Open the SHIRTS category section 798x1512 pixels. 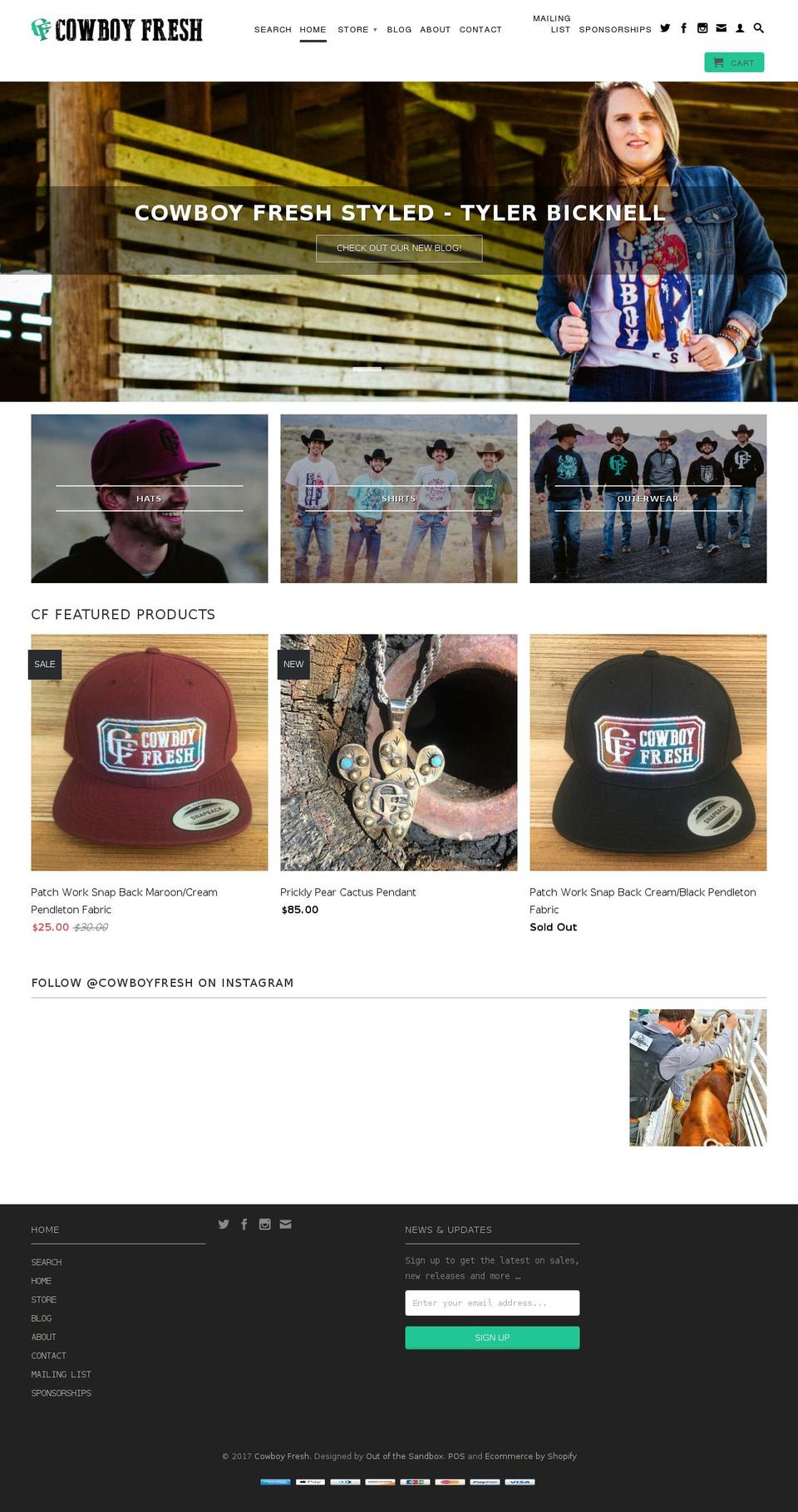coord(398,498)
